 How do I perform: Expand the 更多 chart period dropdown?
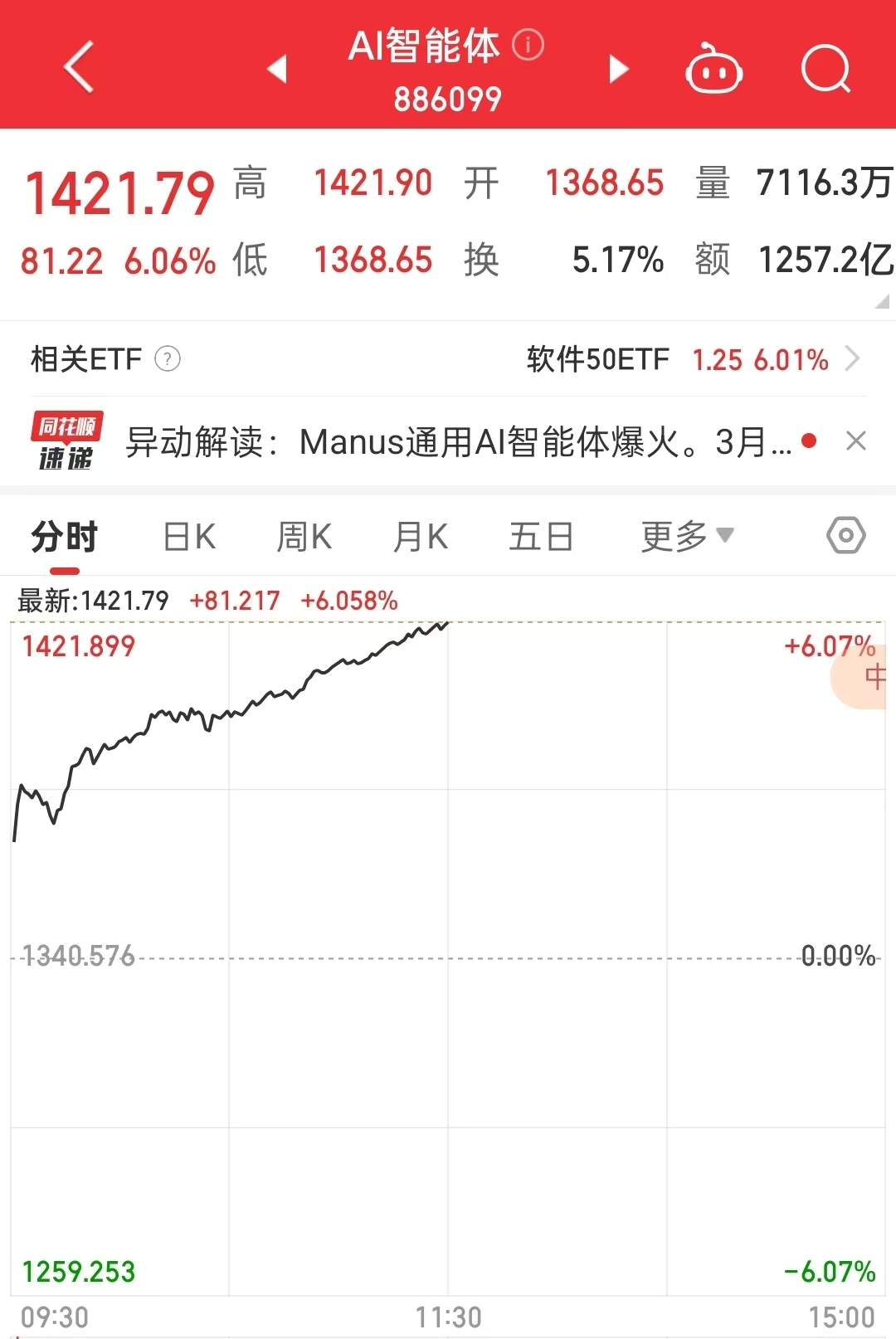click(687, 537)
